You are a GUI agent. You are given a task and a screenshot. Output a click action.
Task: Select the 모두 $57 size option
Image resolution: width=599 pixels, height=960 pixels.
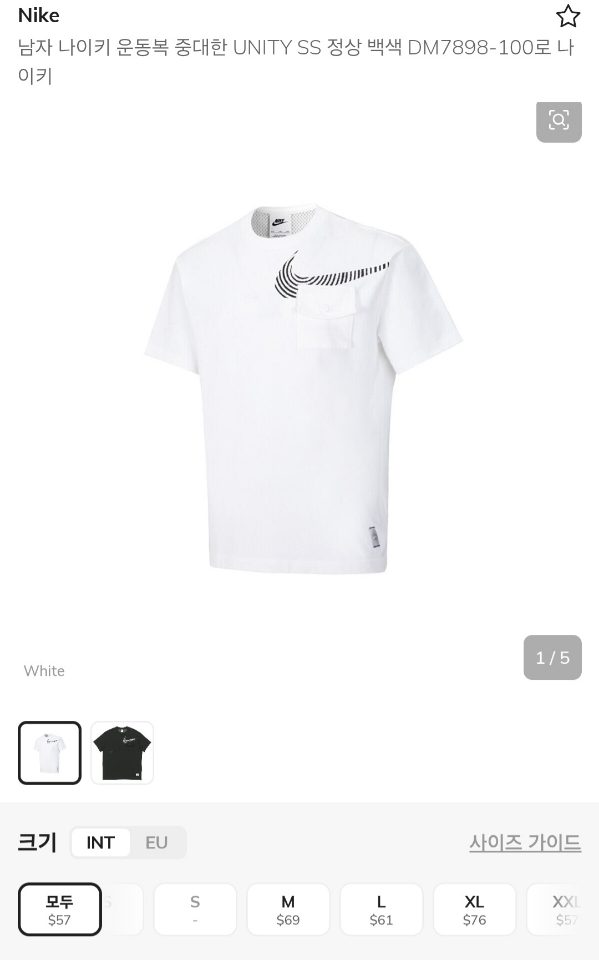(x=59, y=909)
